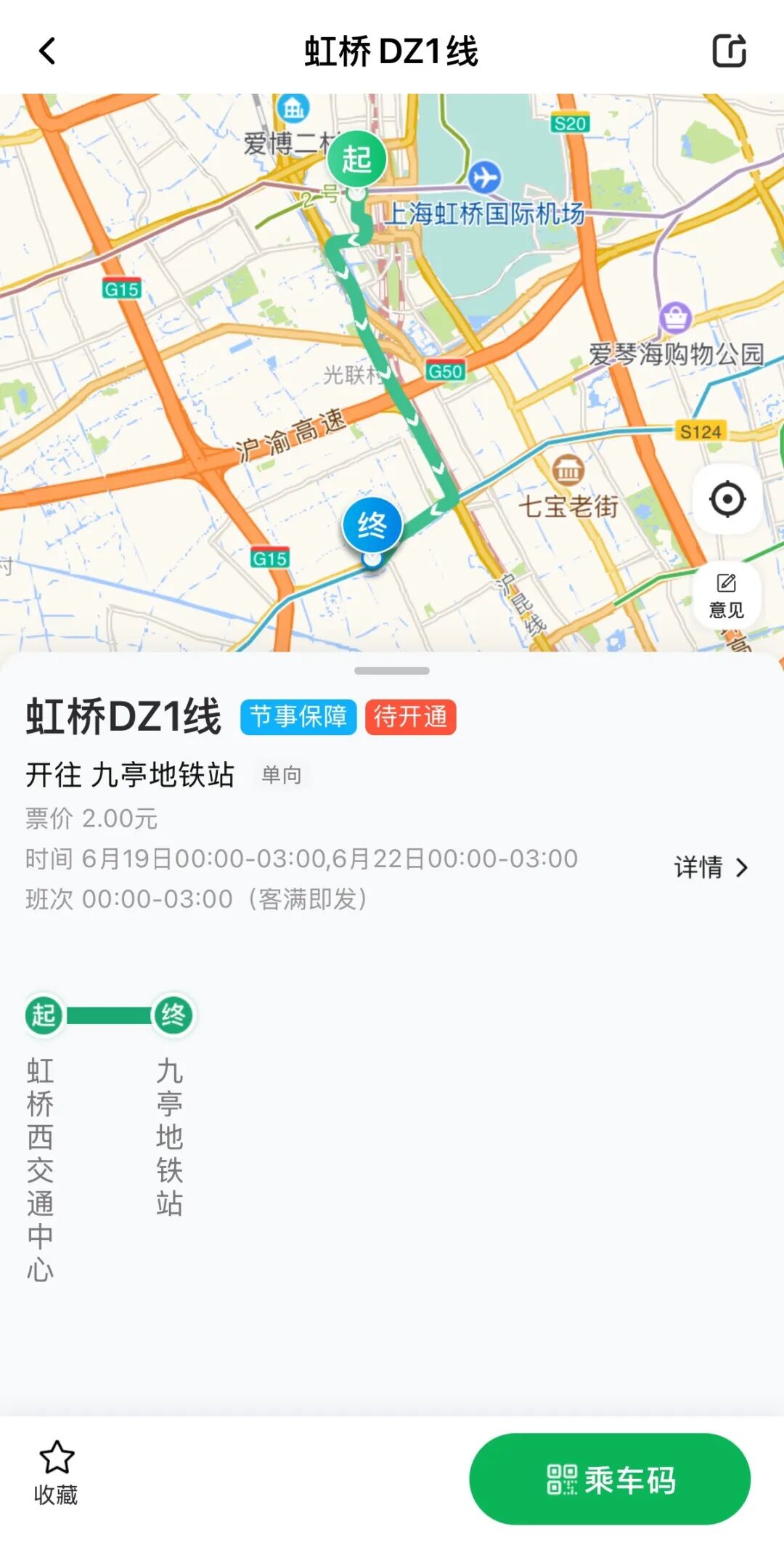Viewport: 784px width, 1566px height.
Task: Tap the sheet drag handle
Action: [392, 670]
